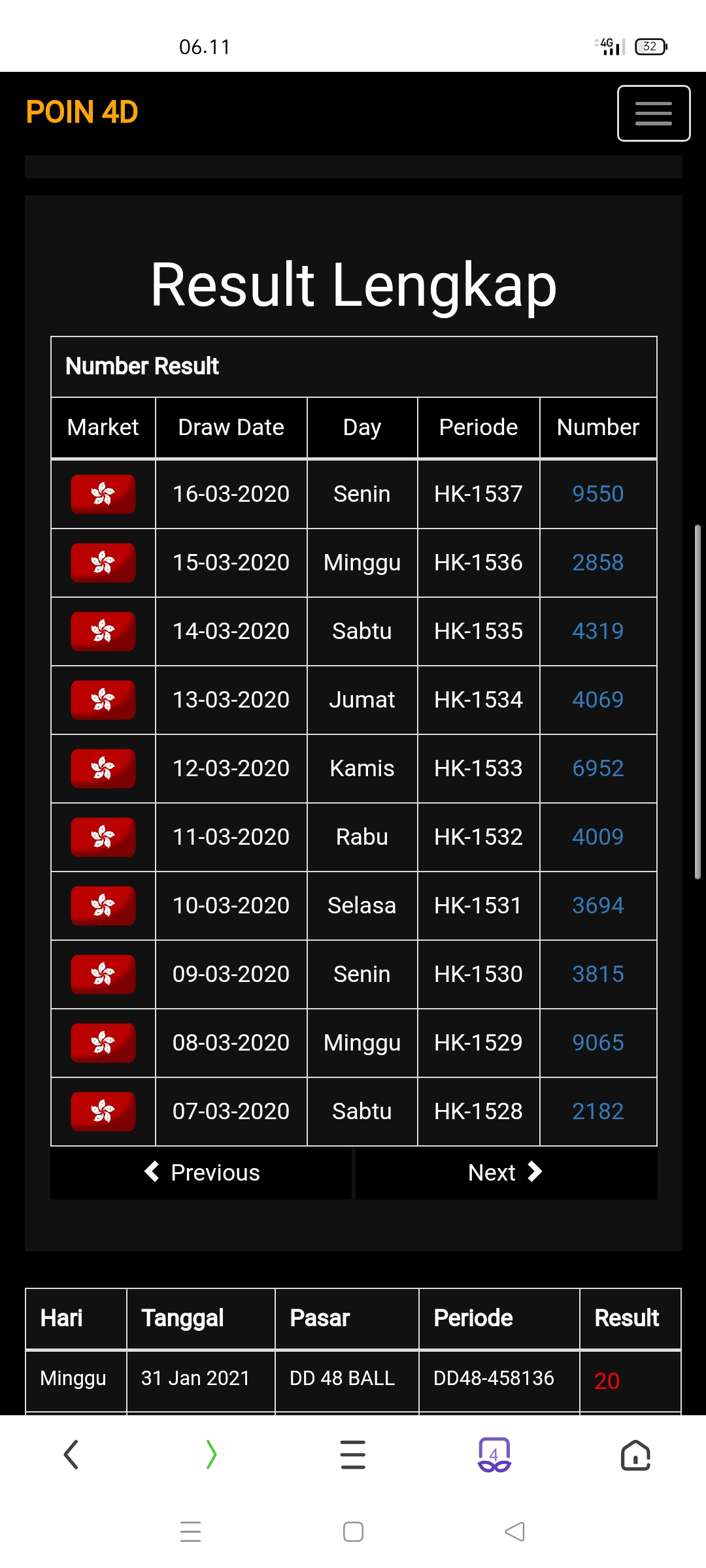Select the 3694 number link
The width and height of the screenshot is (706, 1568).
[597, 906]
